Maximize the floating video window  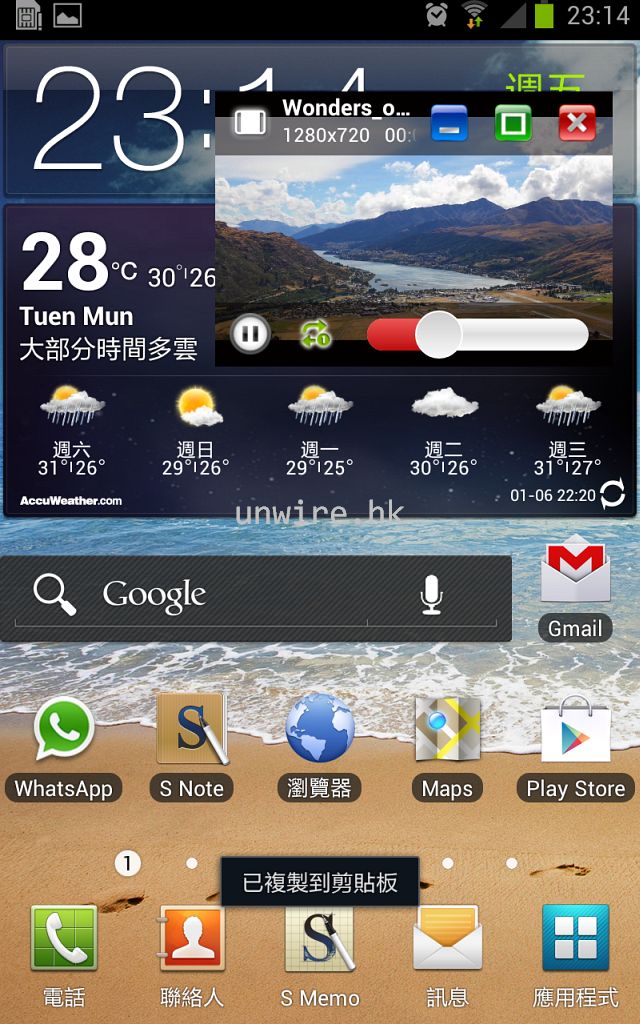click(x=513, y=123)
